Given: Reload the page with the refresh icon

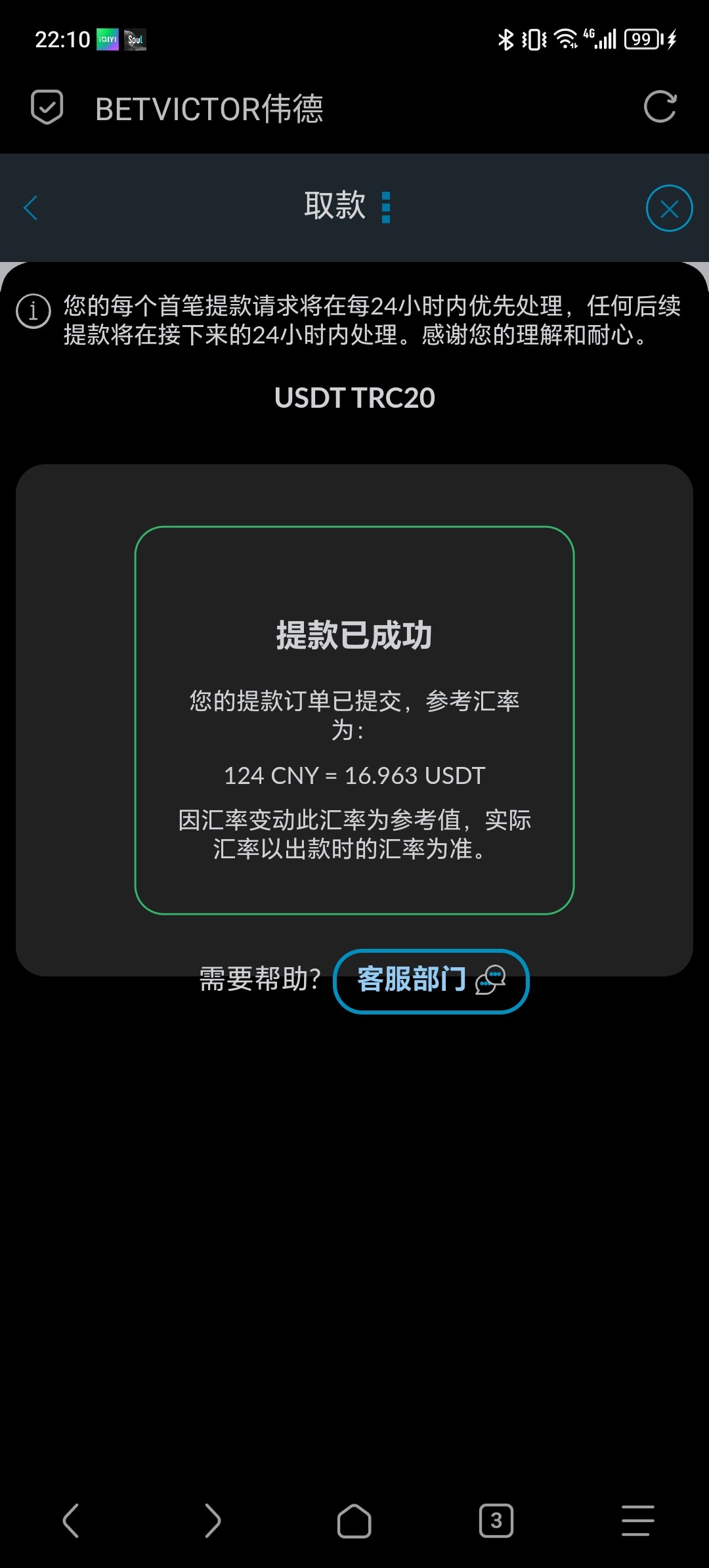Looking at the screenshot, I should coord(660,107).
